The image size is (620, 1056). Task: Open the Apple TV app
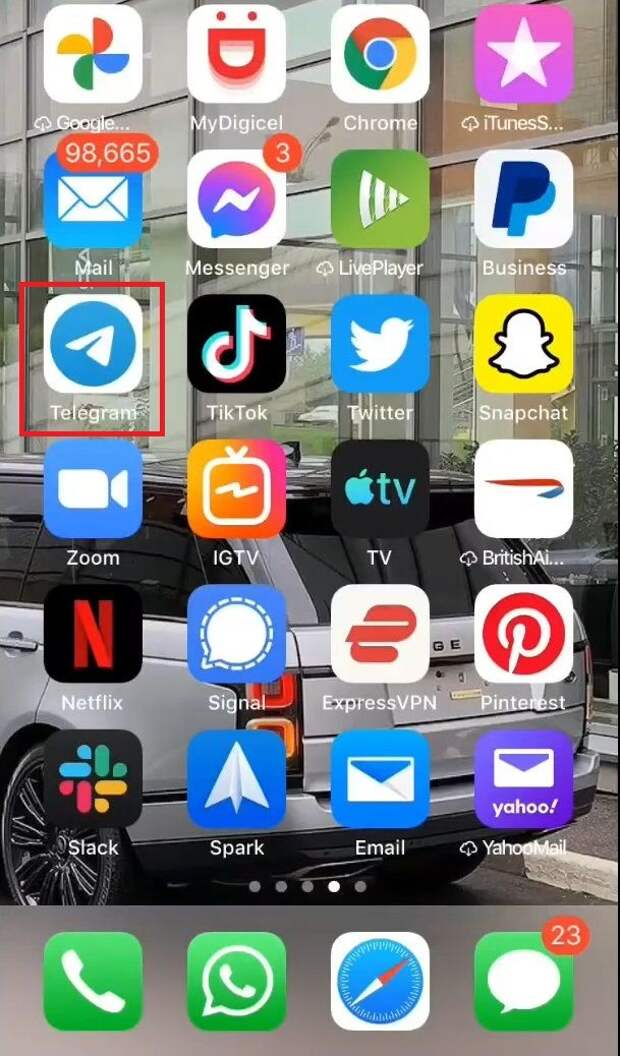380,489
